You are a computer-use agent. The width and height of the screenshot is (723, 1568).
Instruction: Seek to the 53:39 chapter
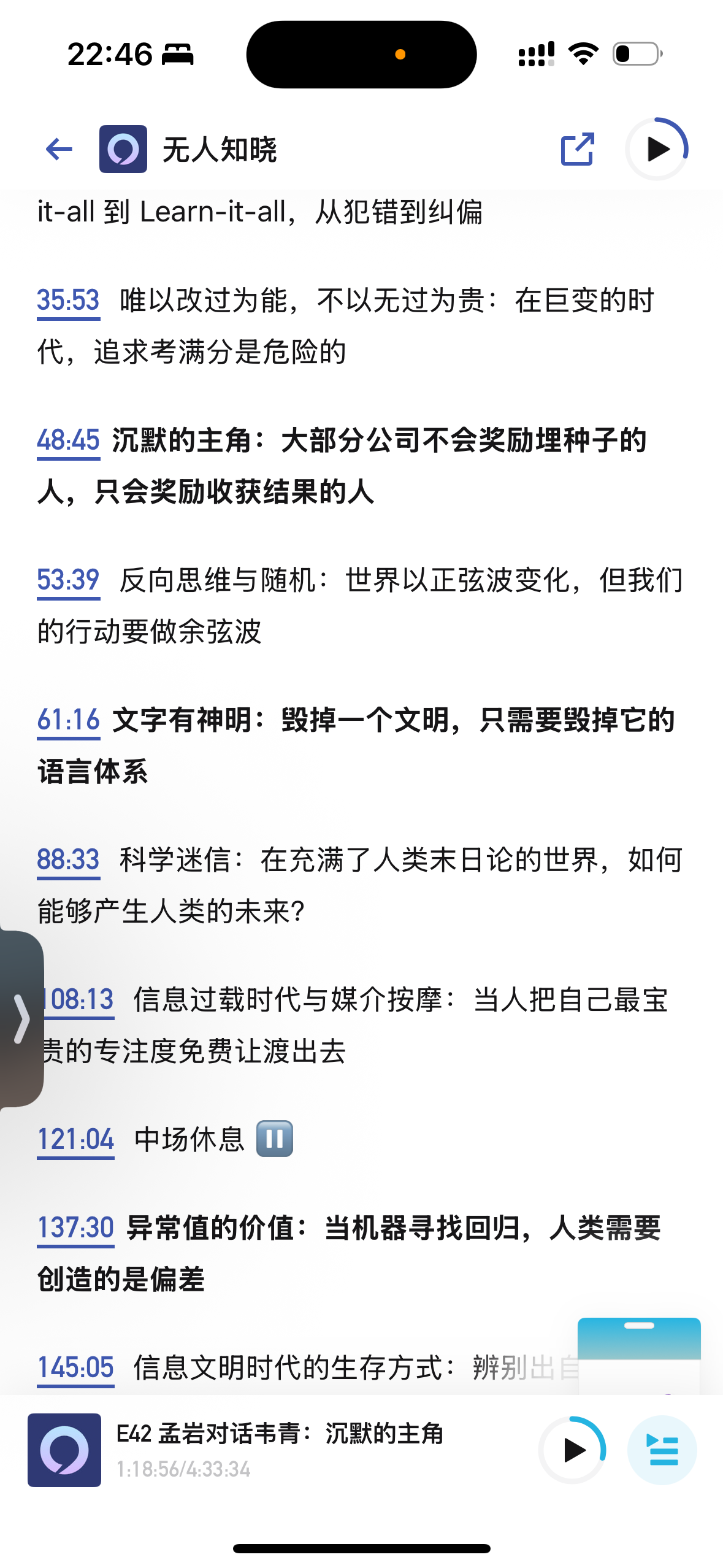coord(68,580)
